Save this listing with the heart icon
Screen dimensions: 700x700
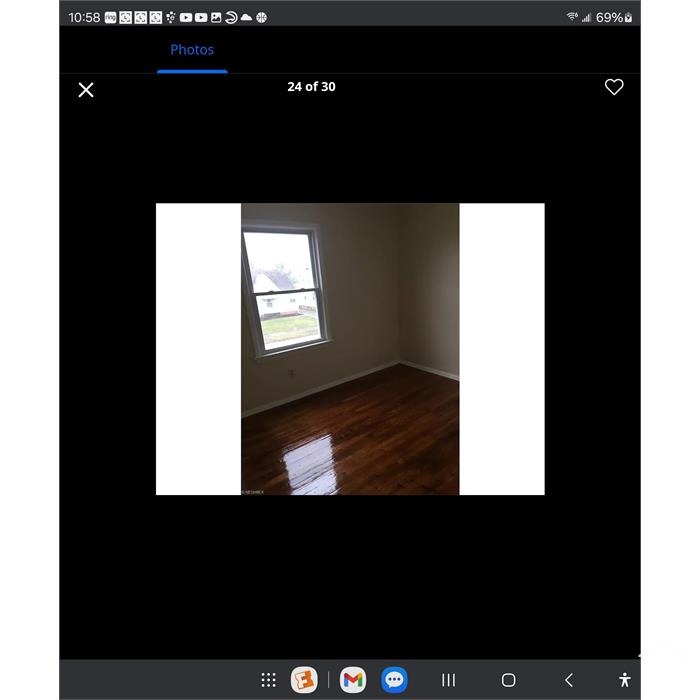614,87
